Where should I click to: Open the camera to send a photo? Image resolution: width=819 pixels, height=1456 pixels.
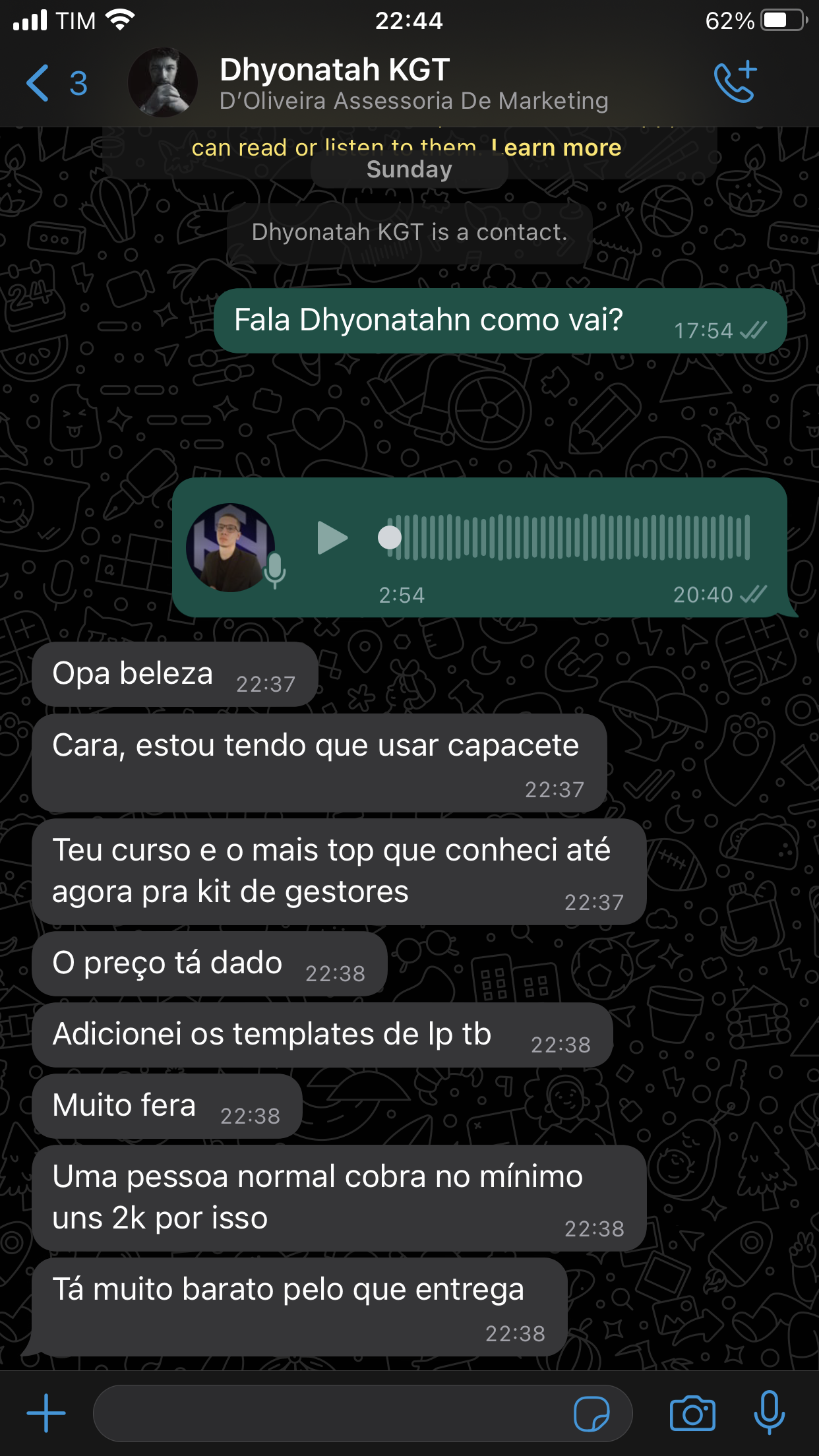click(x=692, y=1413)
